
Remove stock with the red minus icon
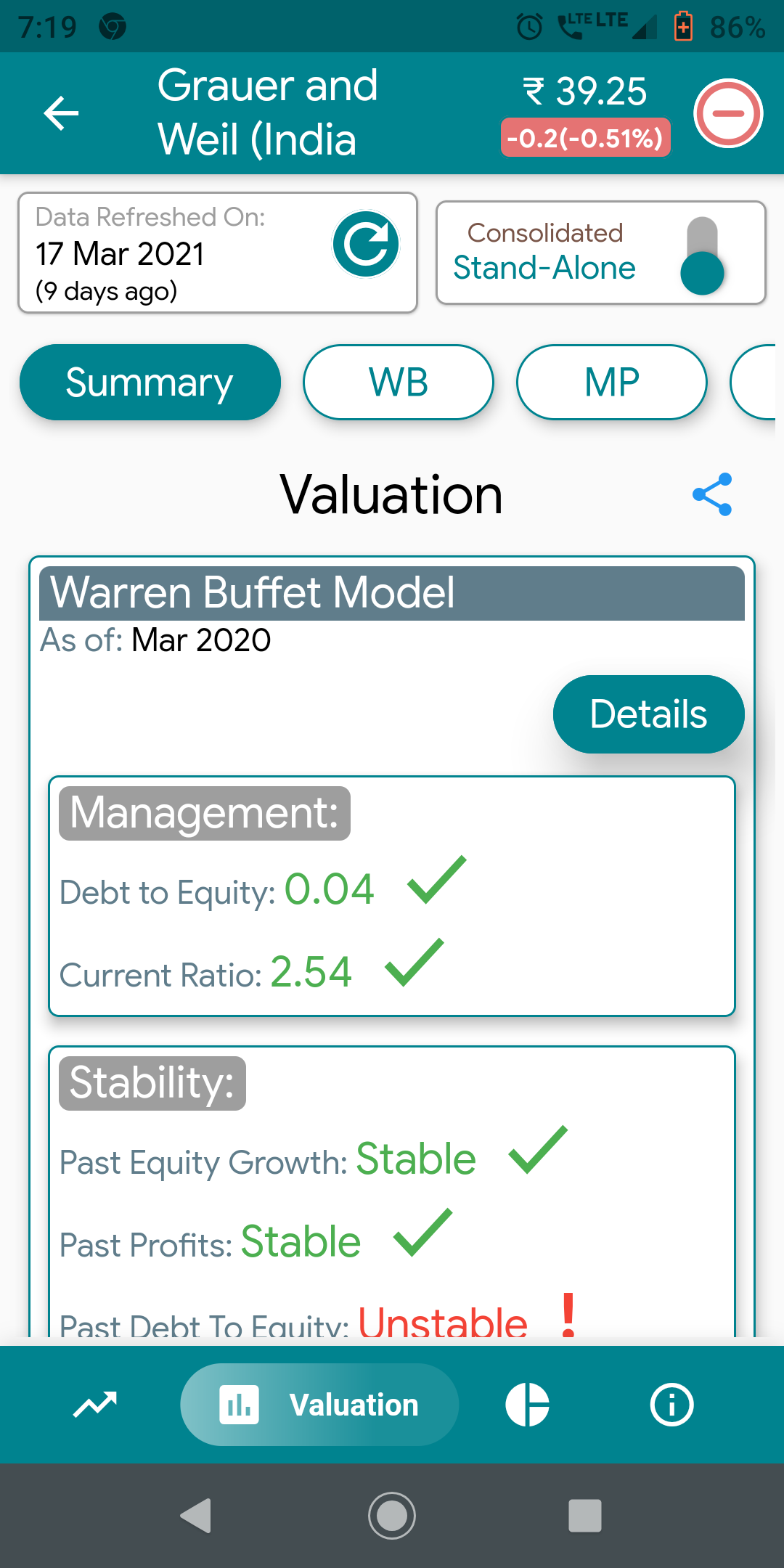[x=727, y=114]
